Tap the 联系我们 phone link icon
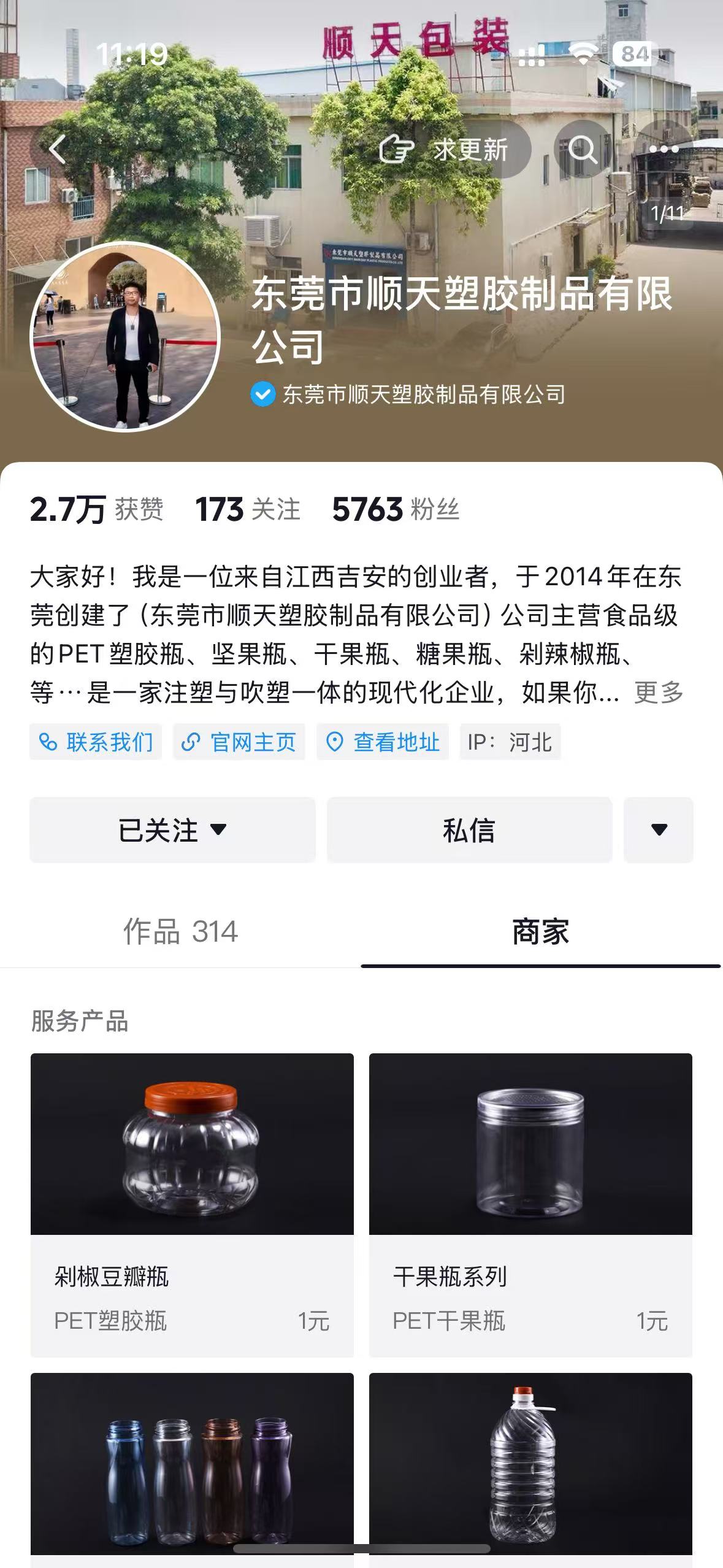Image resolution: width=723 pixels, height=1568 pixels. tap(49, 742)
